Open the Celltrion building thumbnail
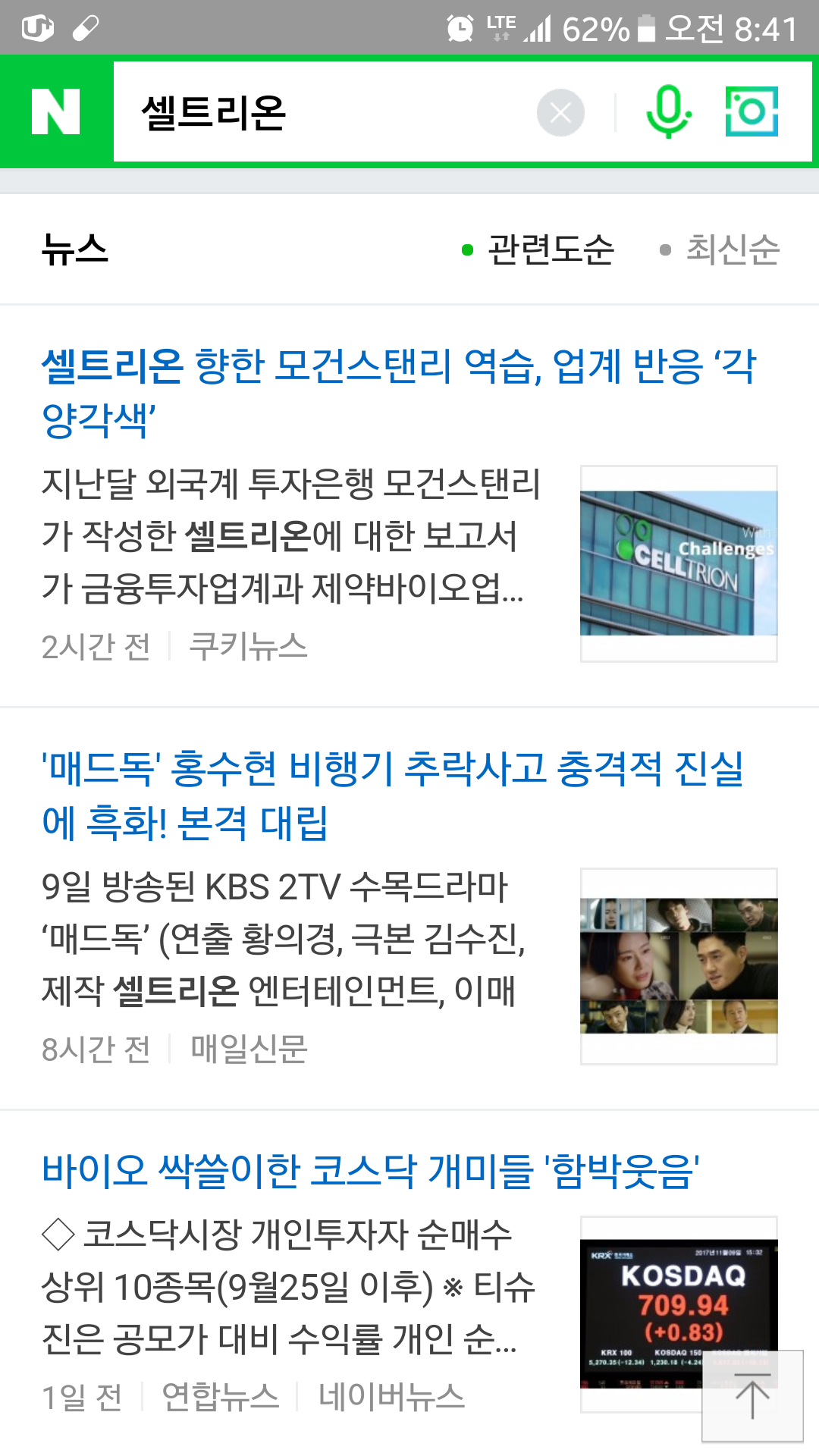Viewport: 819px width, 1456px height. [679, 563]
